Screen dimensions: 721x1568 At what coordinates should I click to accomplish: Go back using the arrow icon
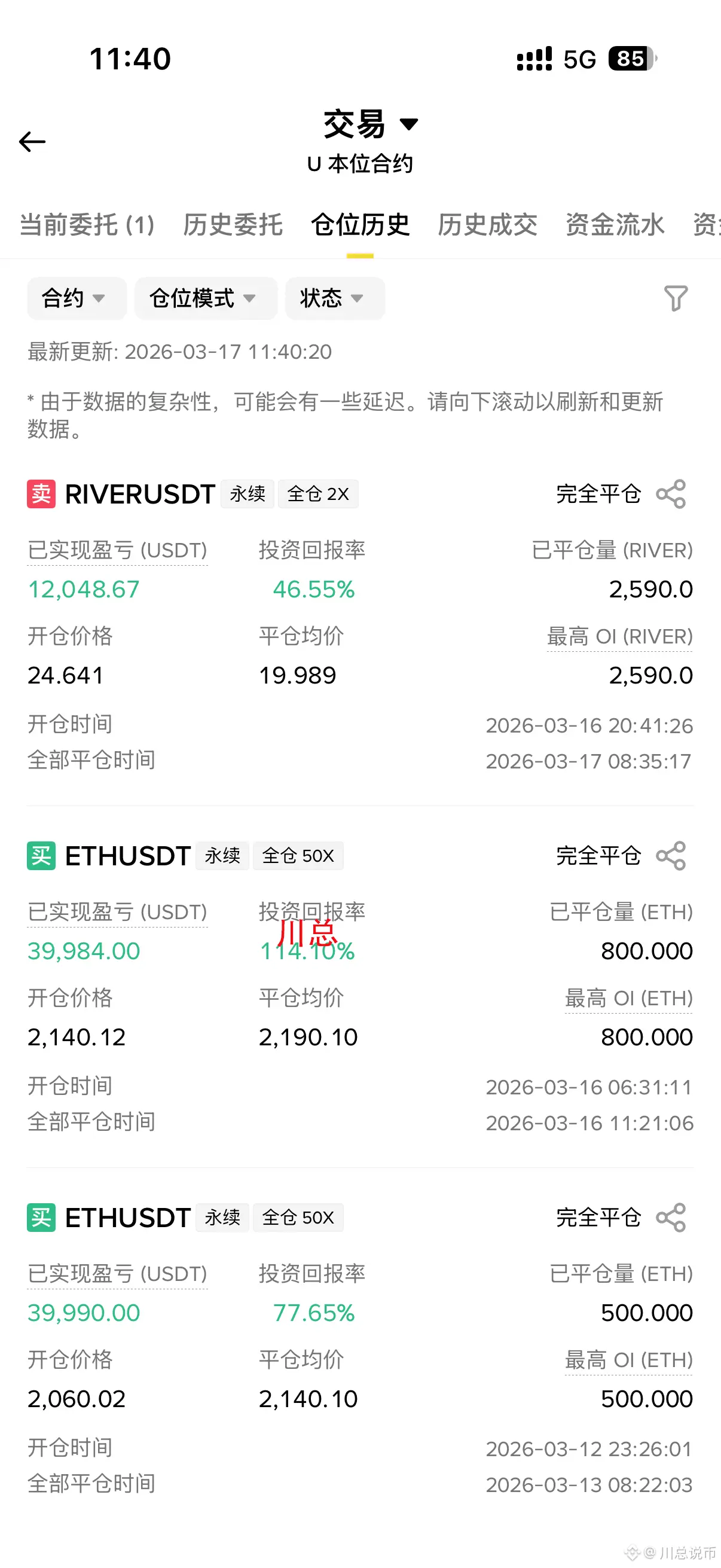(32, 142)
